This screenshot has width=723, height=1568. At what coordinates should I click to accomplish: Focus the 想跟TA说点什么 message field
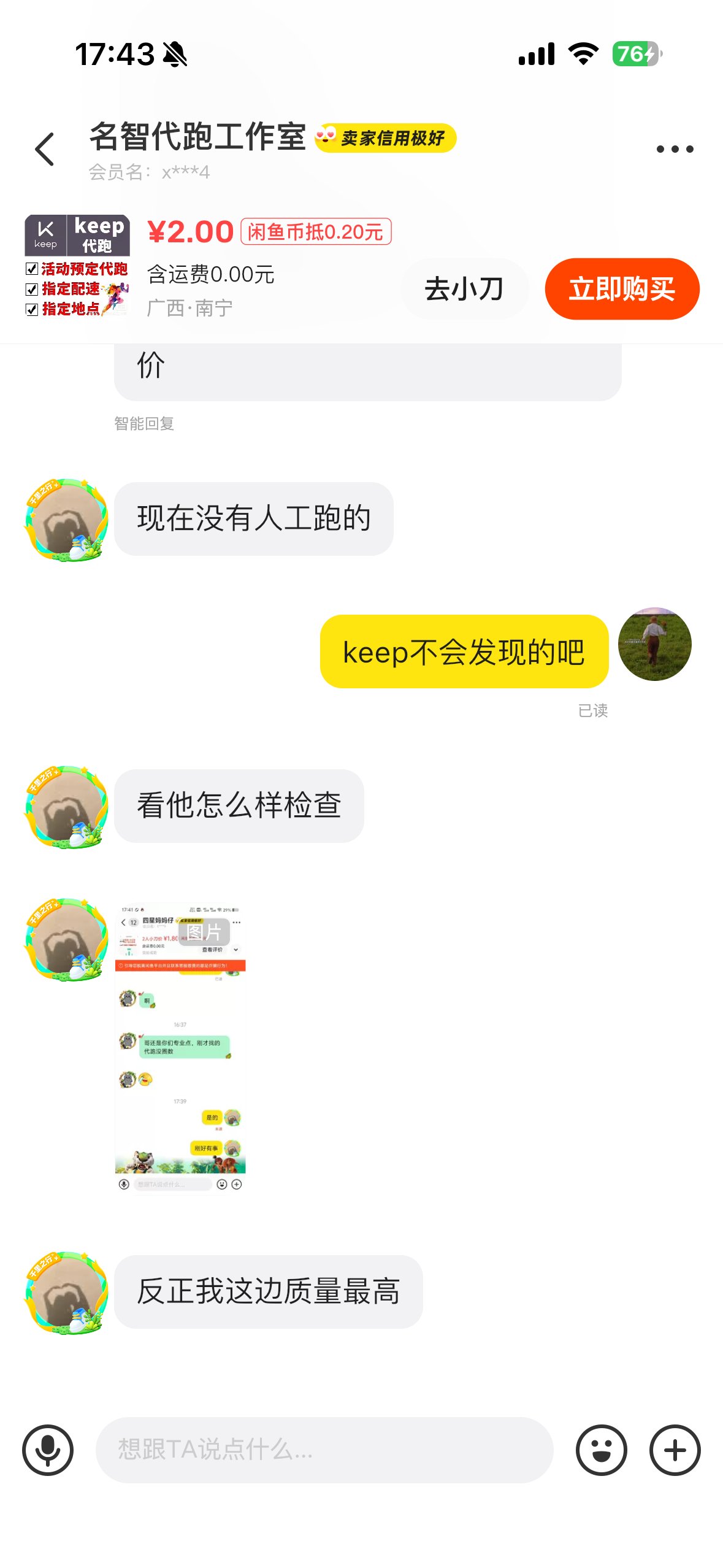click(x=324, y=1450)
